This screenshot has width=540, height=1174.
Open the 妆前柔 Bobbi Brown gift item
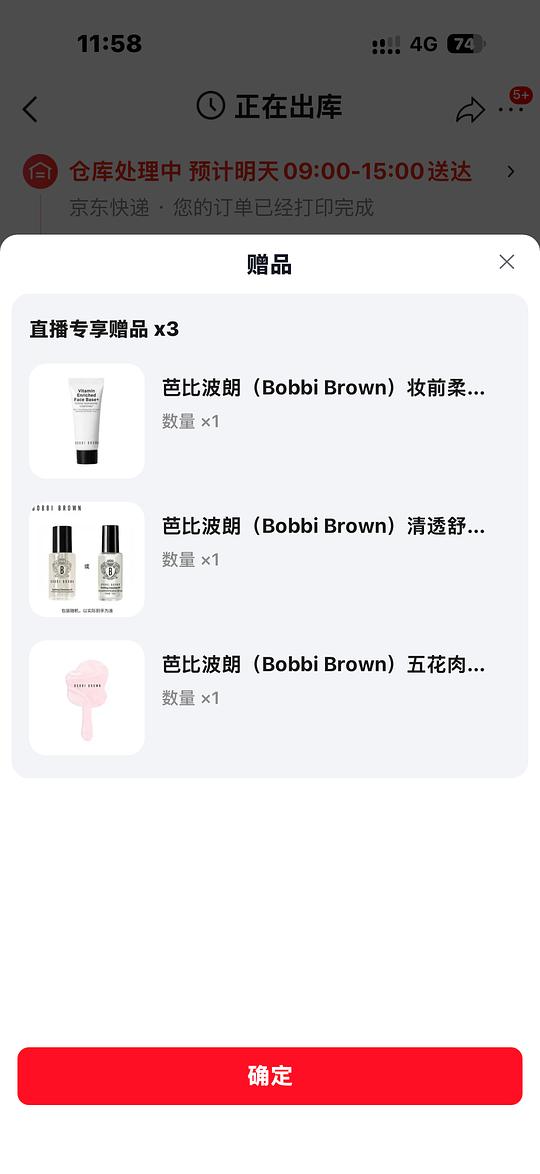(270, 421)
